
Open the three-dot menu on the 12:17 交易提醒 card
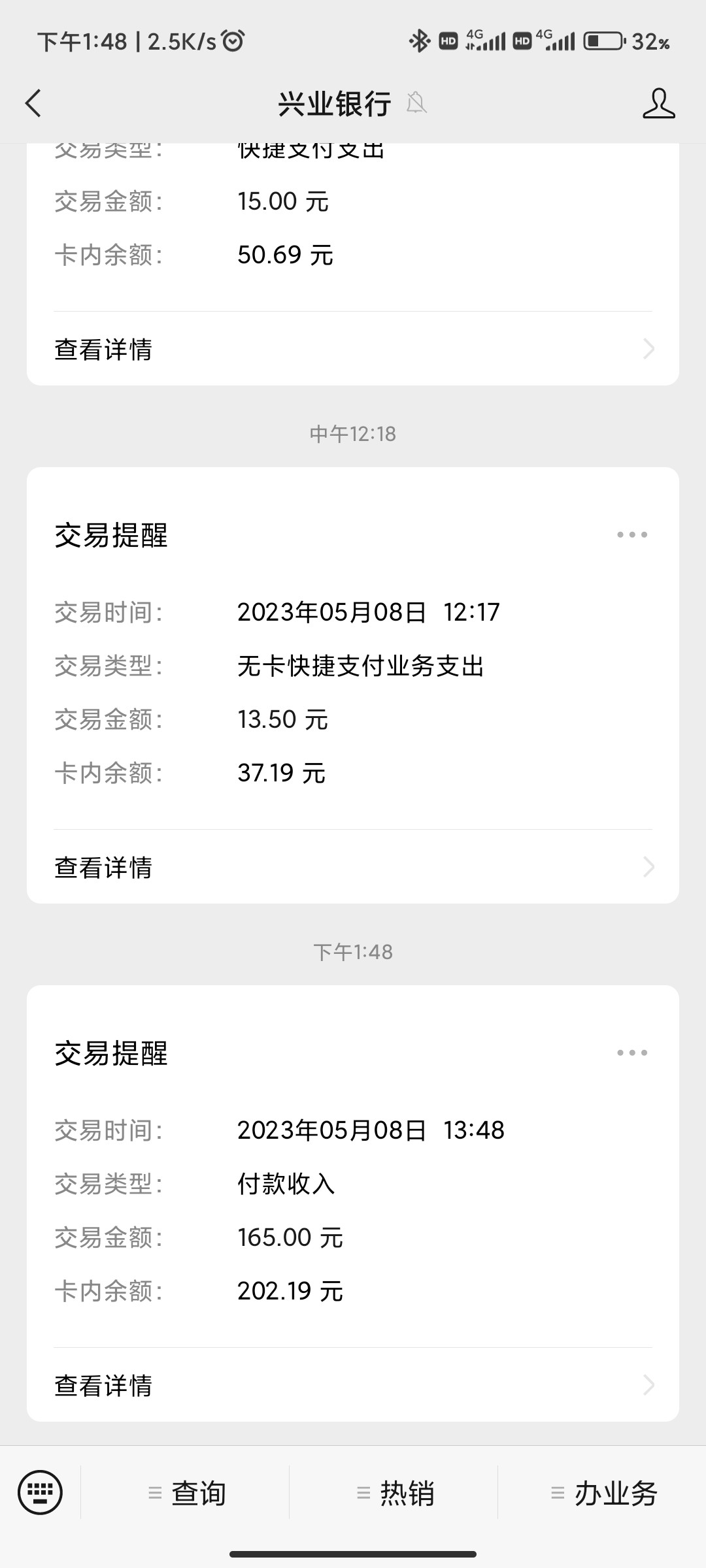tap(631, 534)
